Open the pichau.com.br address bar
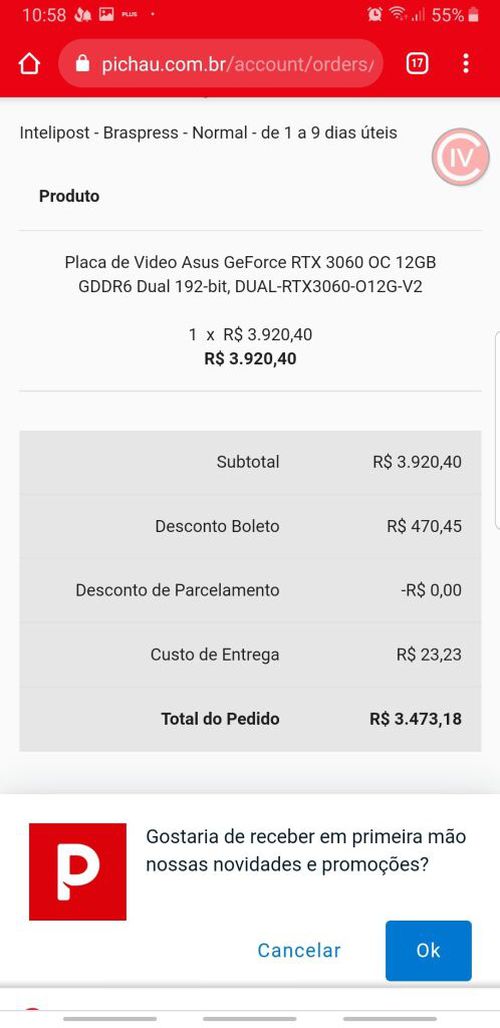Image resolution: width=500 pixels, height=1028 pixels. 221,64
